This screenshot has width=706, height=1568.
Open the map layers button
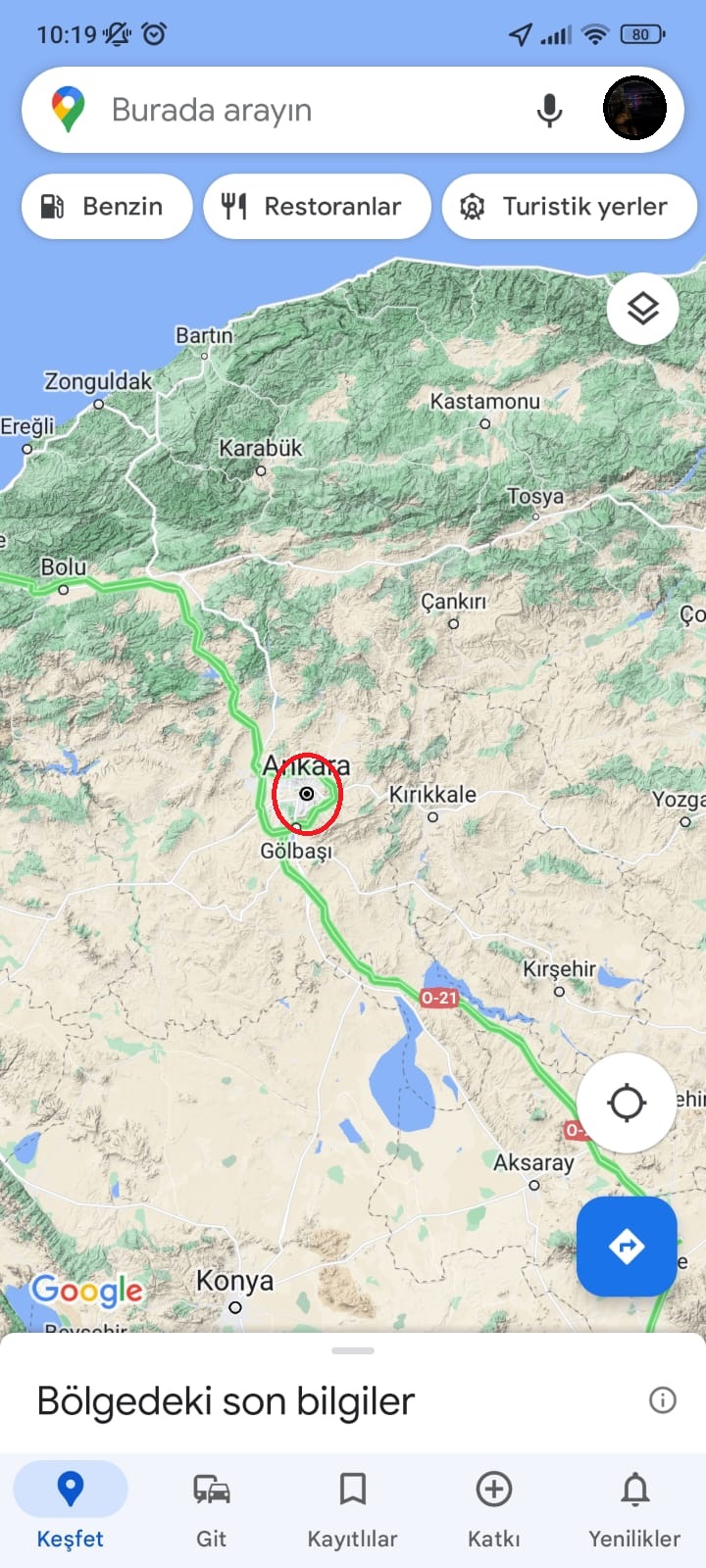tap(642, 309)
